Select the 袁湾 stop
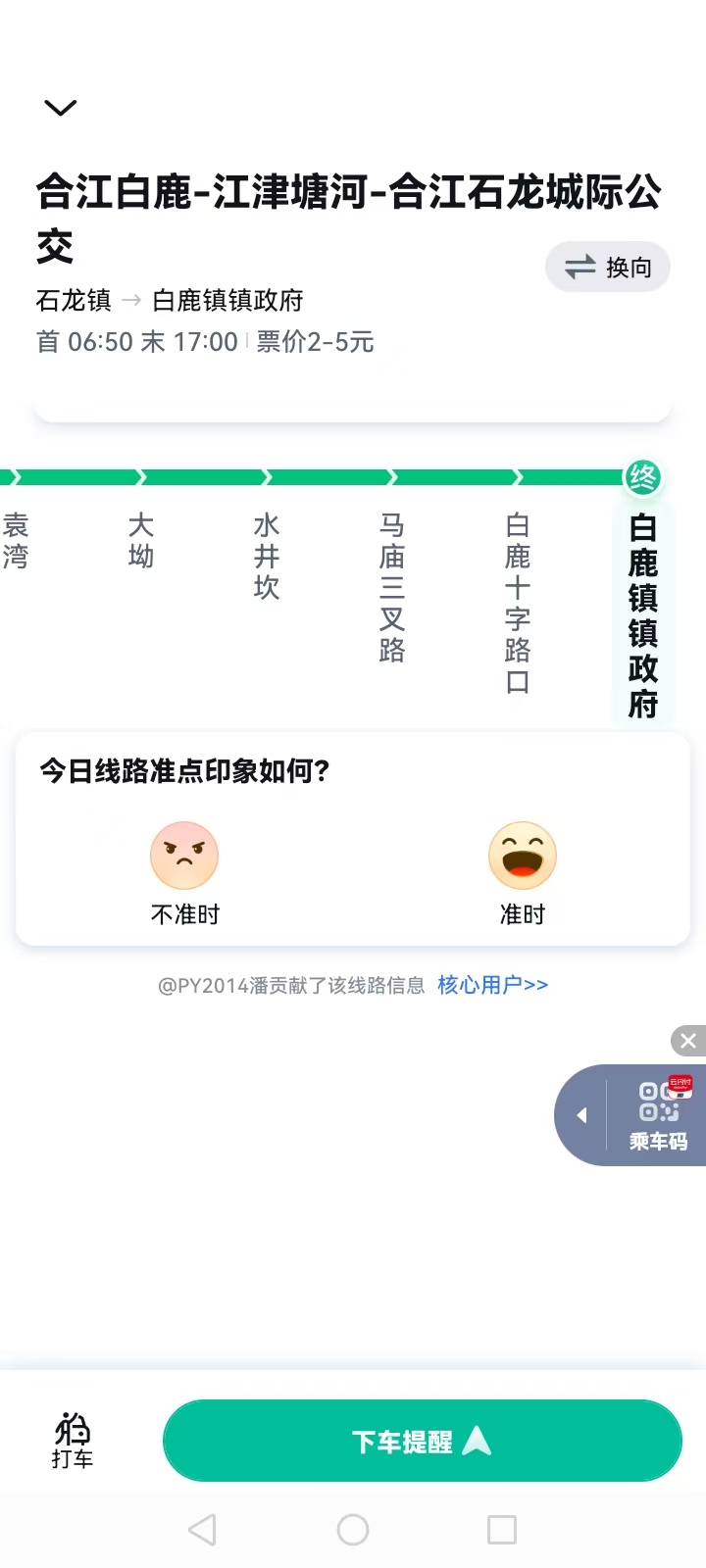This screenshot has width=706, height=1568. pos(16,541)
